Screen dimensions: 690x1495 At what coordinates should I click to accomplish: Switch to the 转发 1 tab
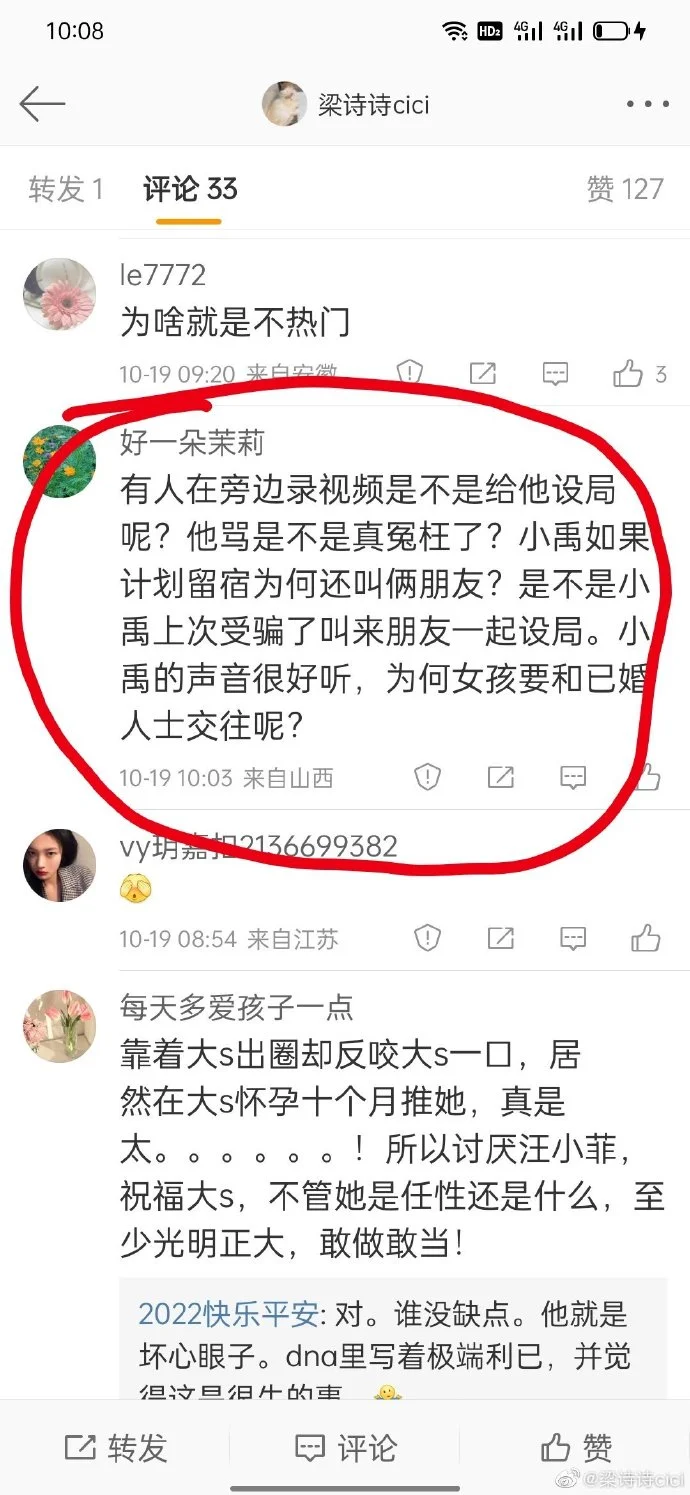click(66, 189)
